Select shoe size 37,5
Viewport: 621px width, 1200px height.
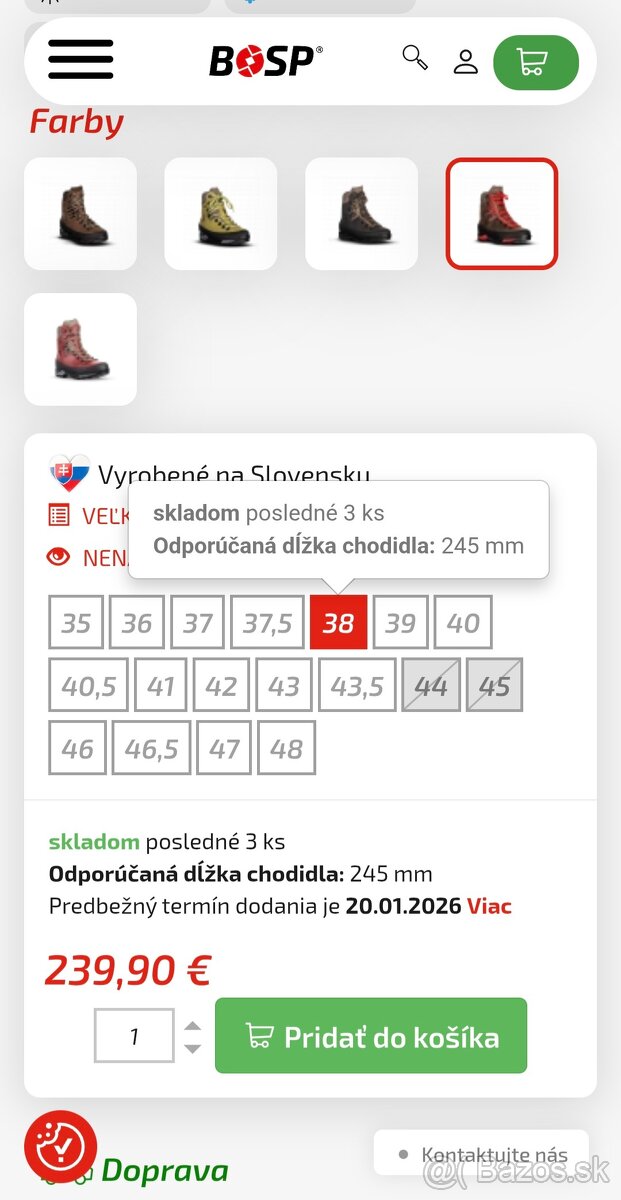267,623
